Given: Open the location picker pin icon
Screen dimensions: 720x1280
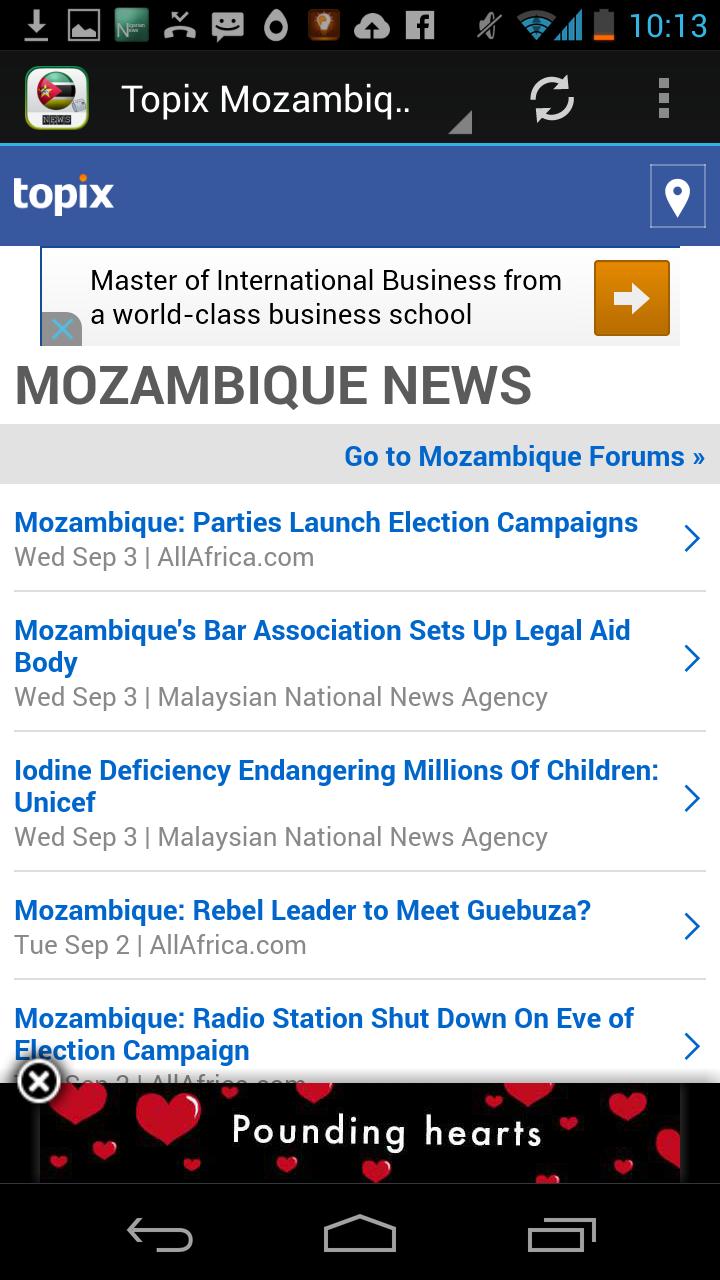Looking at the screenshot, I should coord(677,196).
